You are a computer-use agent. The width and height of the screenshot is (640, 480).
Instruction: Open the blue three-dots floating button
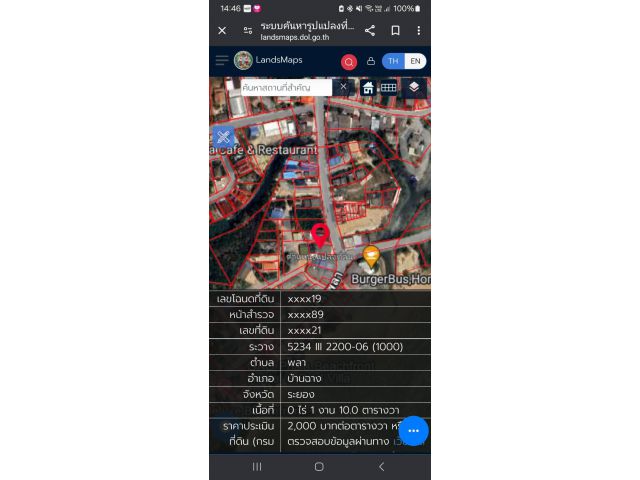point(412,430)
